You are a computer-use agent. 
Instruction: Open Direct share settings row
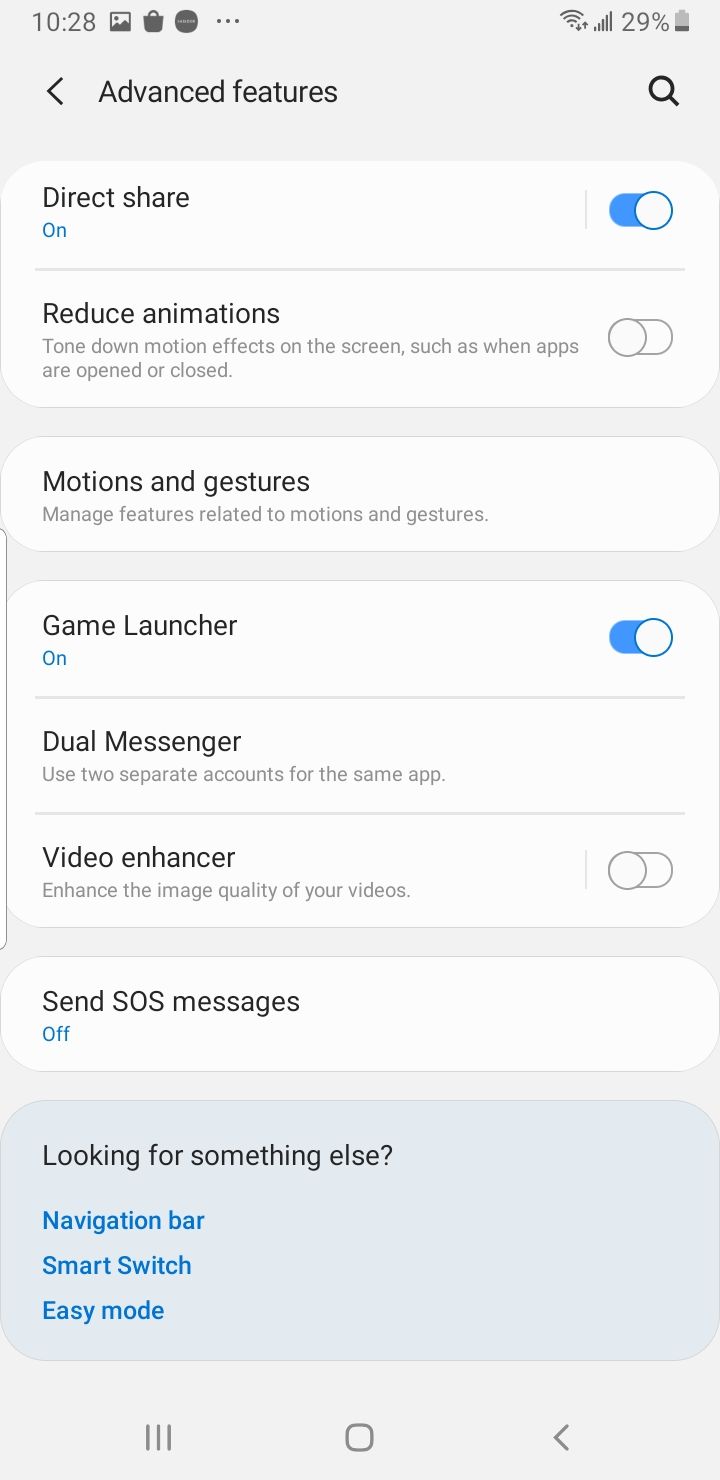click(300, 212)
